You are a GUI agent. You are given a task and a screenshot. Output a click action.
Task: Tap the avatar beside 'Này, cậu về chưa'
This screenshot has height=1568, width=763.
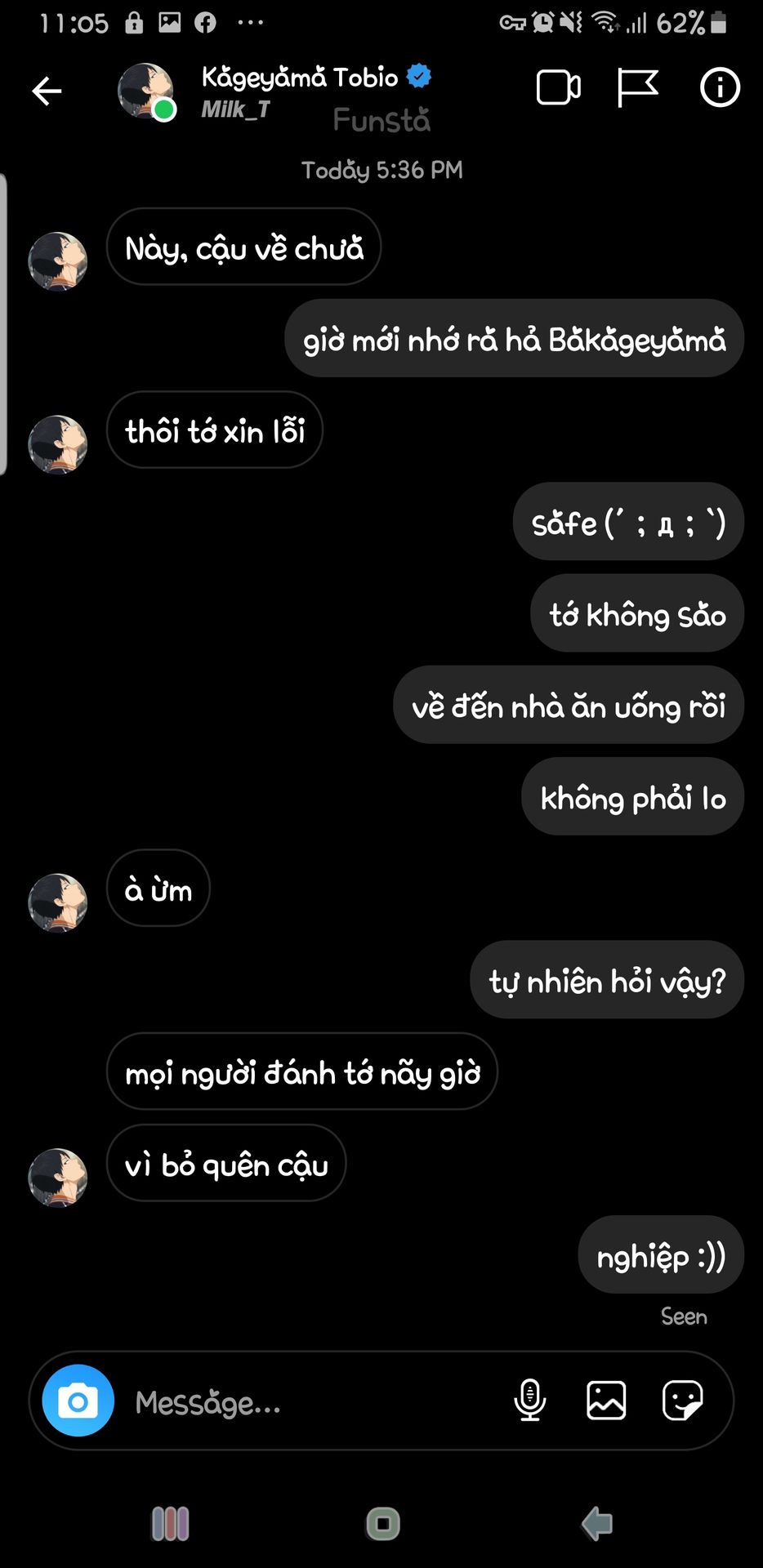coord(58,261)
